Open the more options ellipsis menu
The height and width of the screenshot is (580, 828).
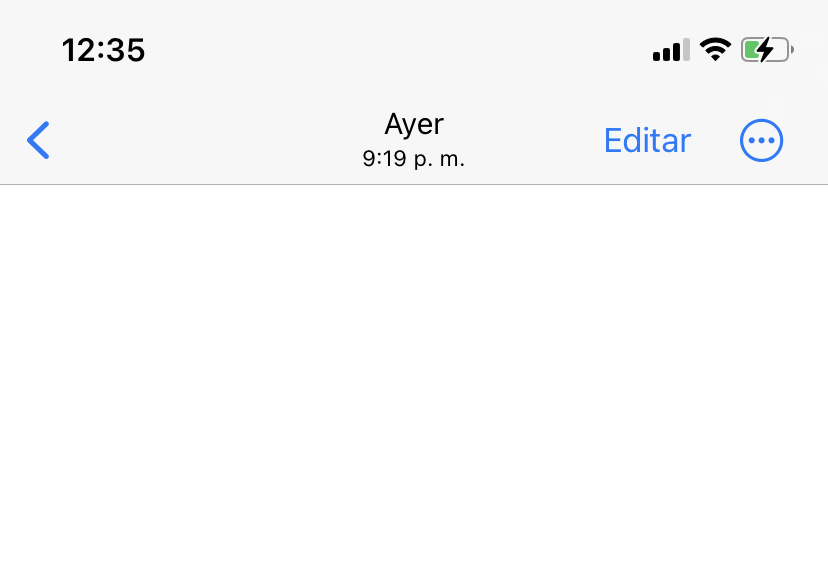(761, 141)
